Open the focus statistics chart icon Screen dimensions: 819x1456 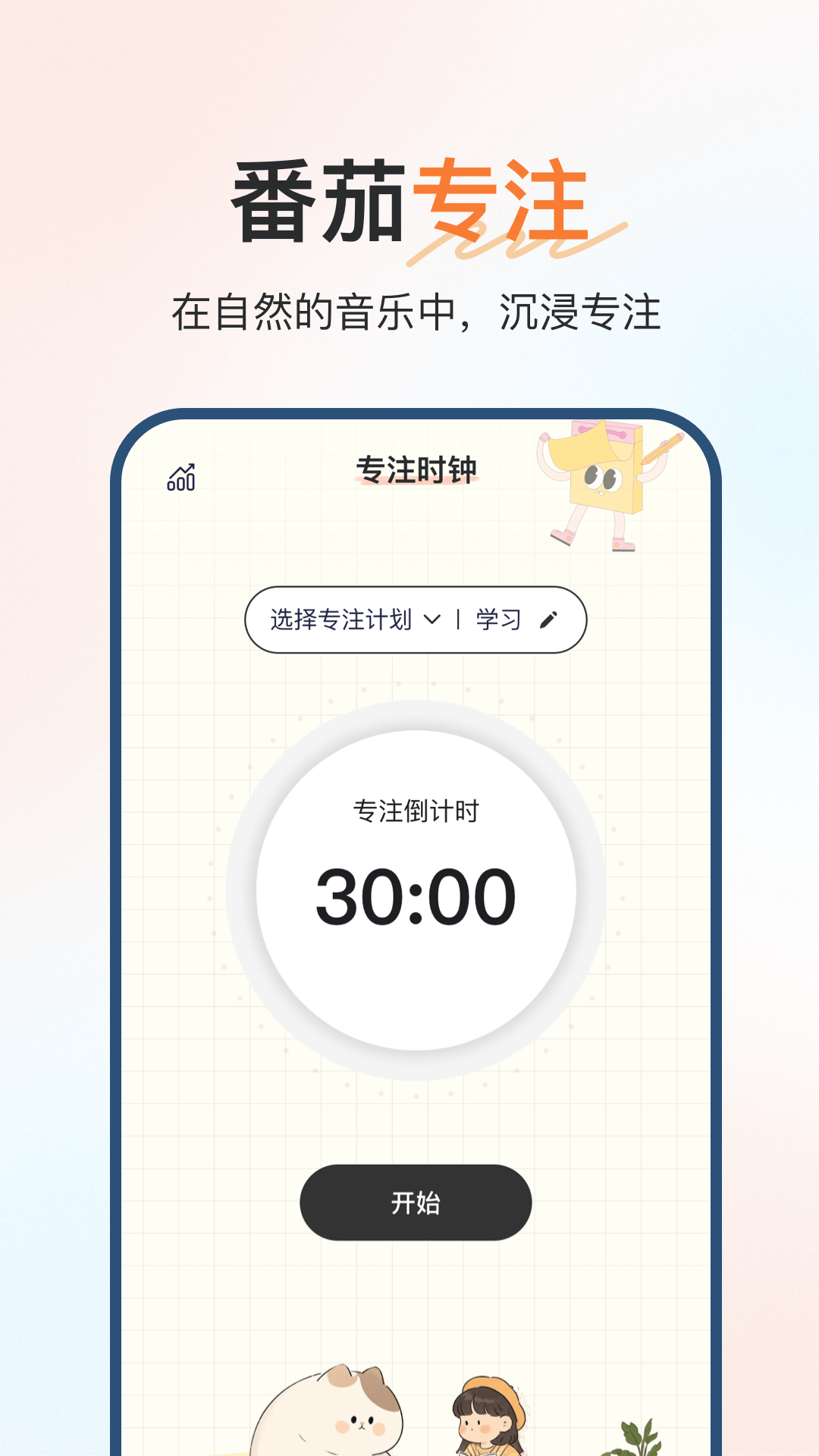(182, 478)
